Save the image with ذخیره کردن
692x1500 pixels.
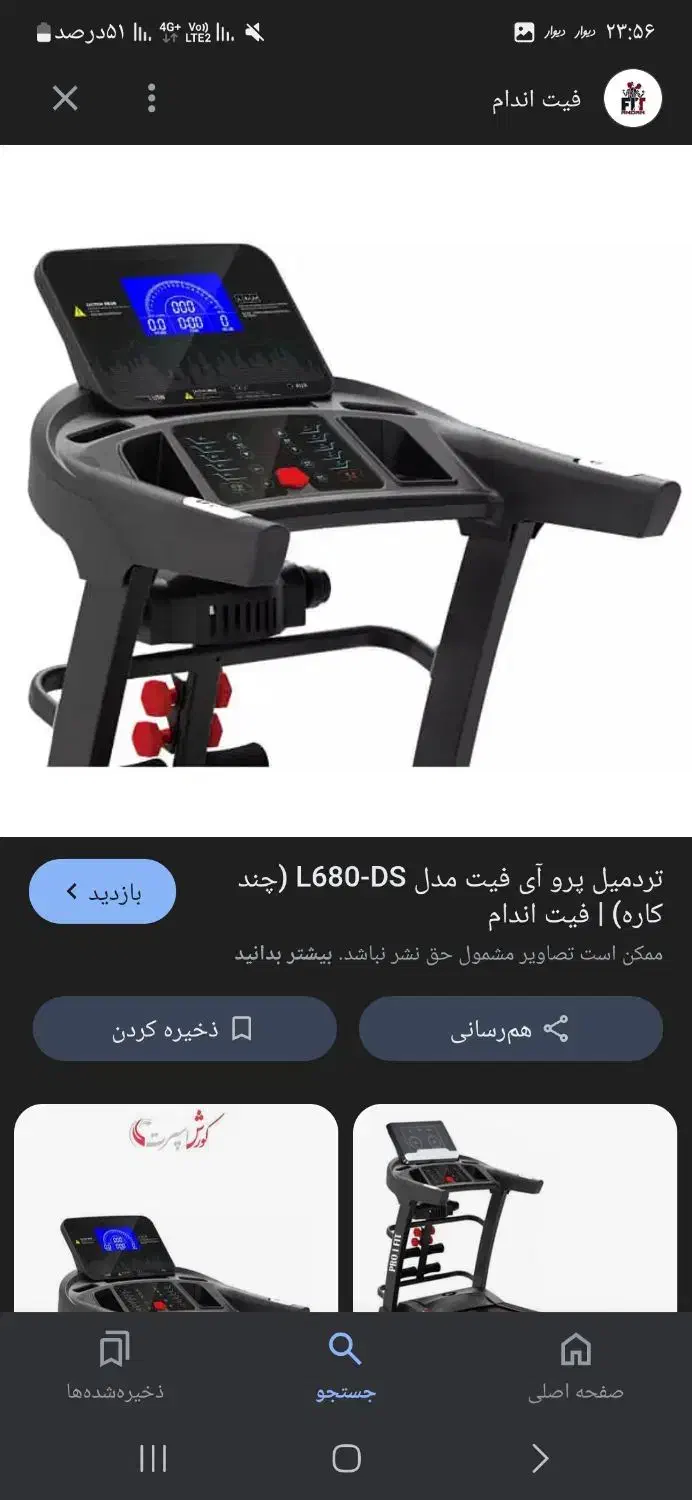(x=184, y=1029)
